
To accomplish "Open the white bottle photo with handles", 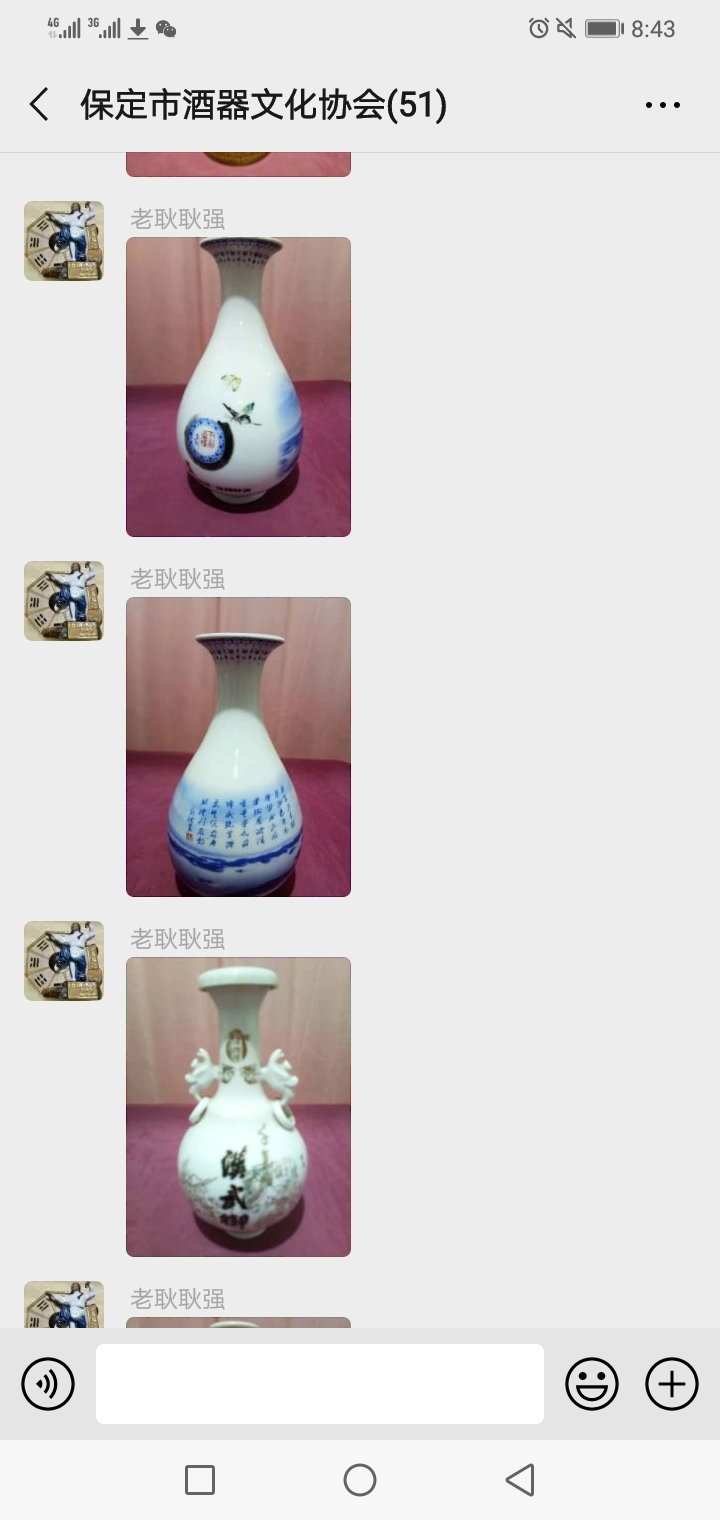I will pyautogui.click(x=238, y=1107).
